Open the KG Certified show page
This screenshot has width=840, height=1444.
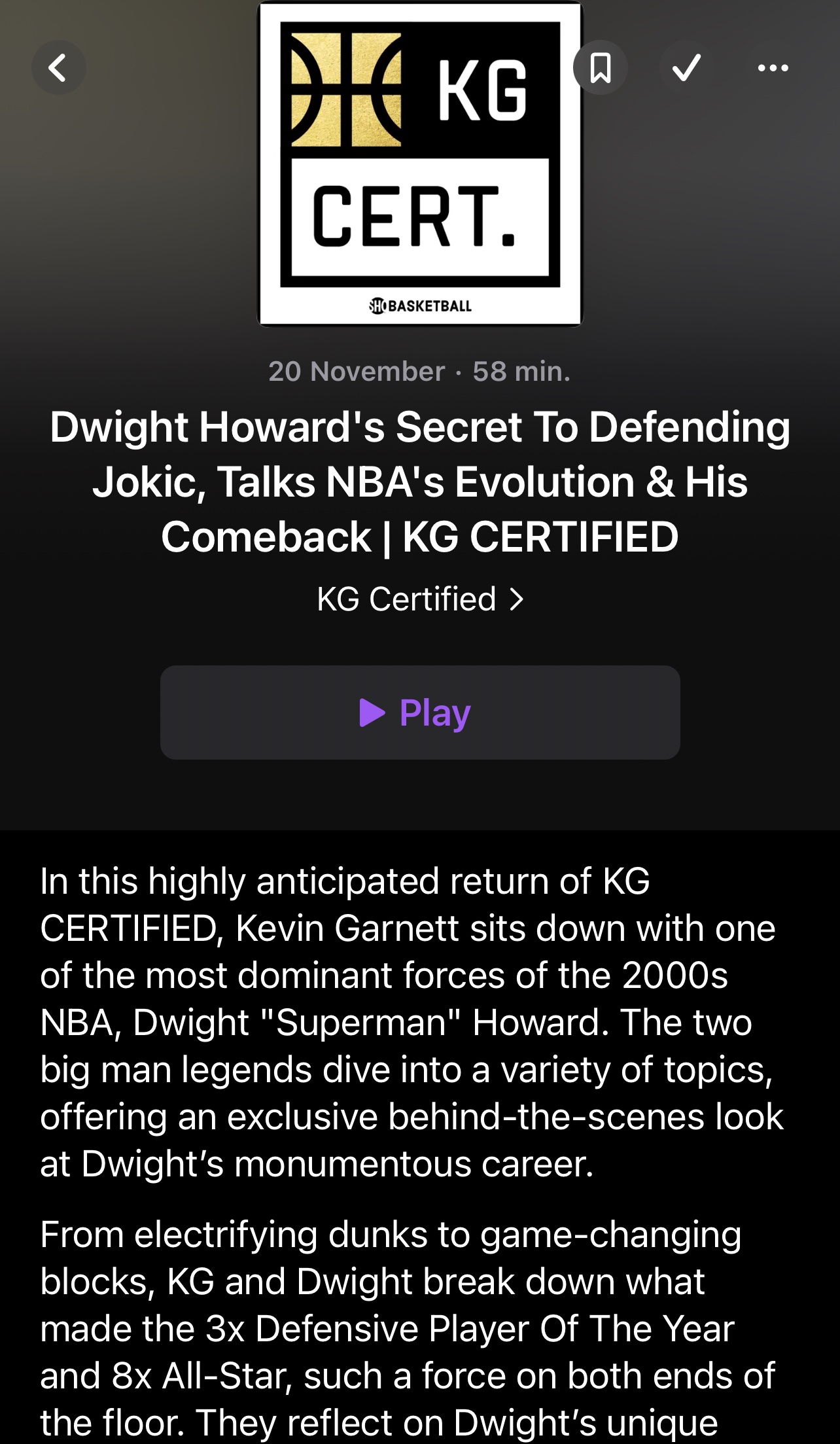[420, 599]
